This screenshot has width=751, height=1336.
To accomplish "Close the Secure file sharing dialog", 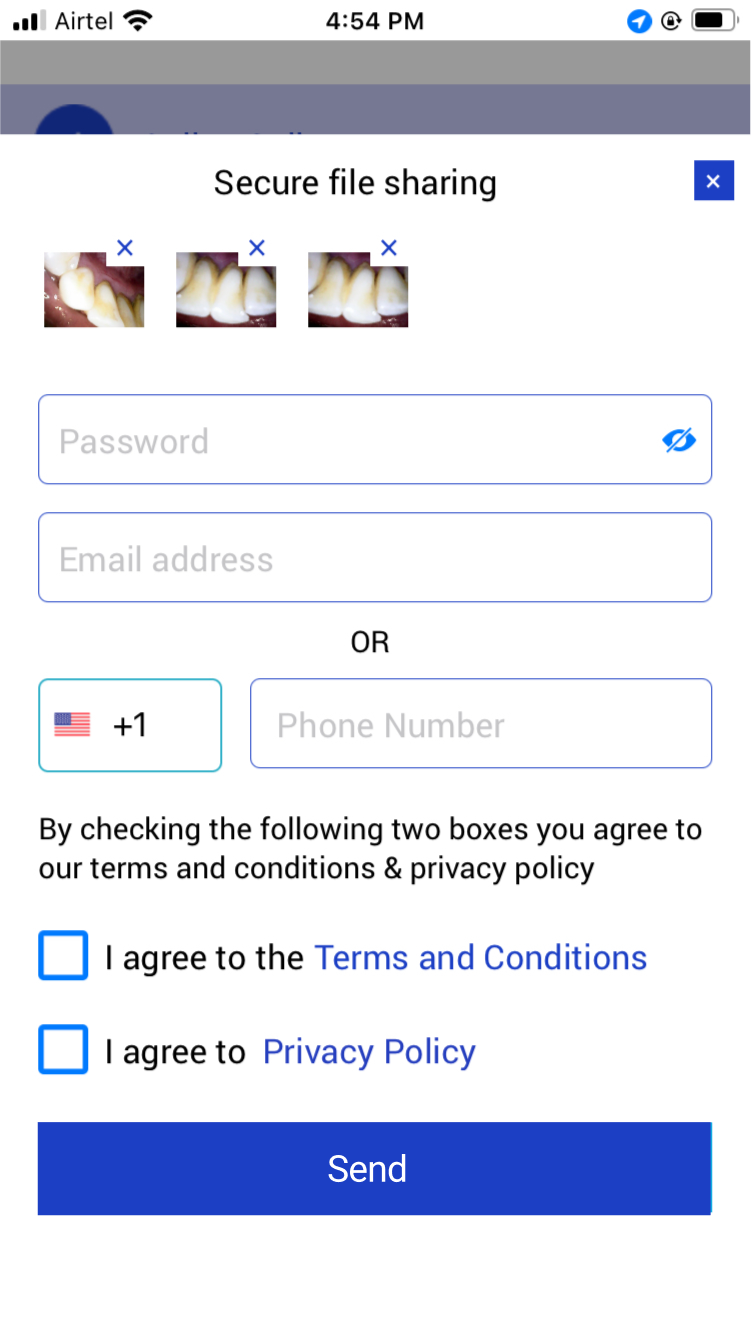I will click(x=713, y=181).
